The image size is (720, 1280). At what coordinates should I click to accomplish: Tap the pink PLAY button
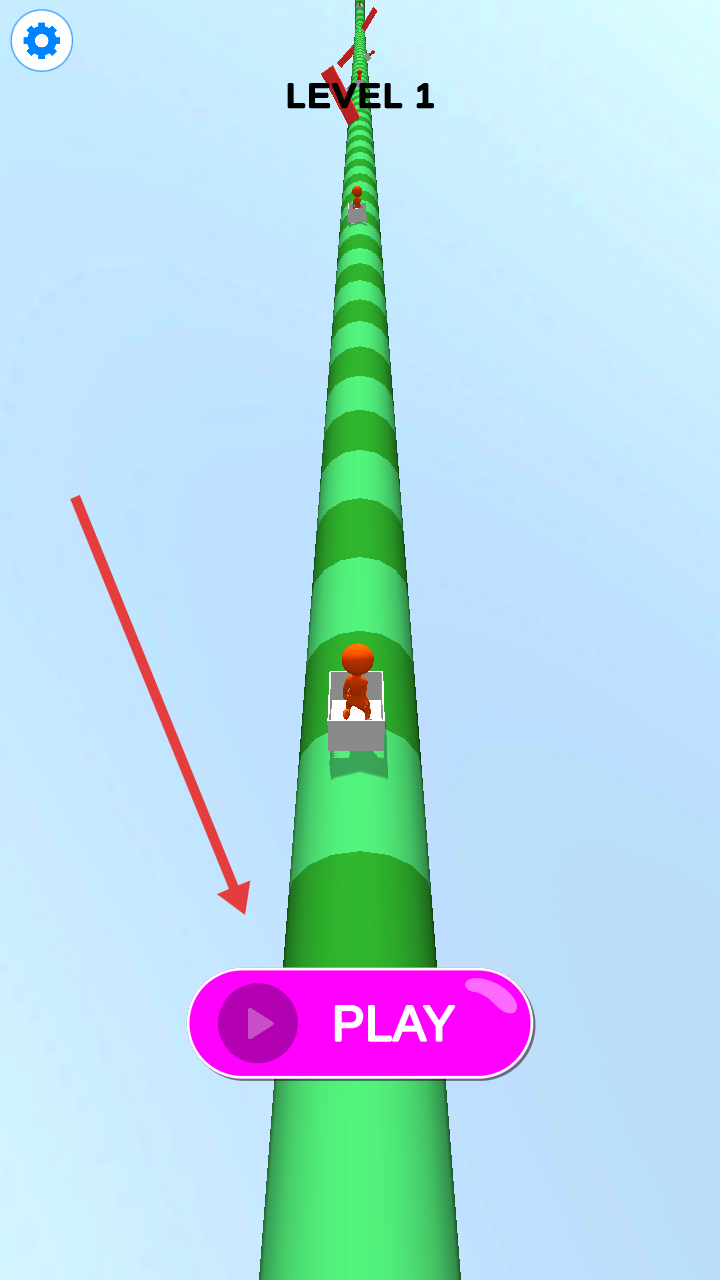point(360,1023)
